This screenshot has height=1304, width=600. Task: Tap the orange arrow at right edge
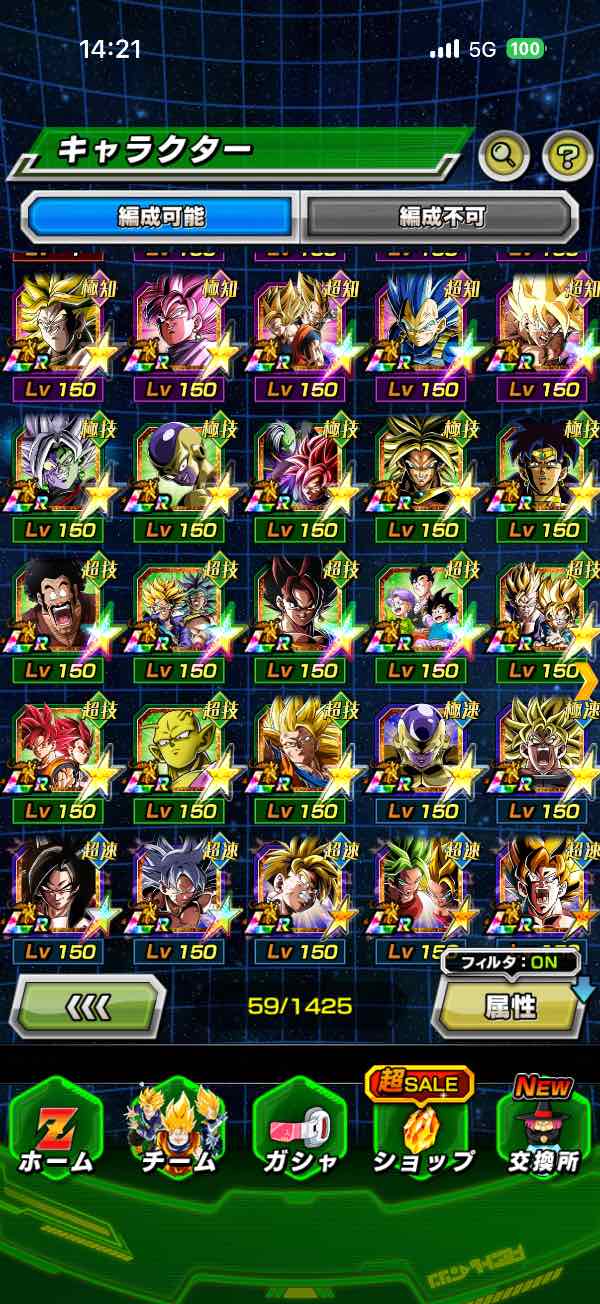point(588,681)
